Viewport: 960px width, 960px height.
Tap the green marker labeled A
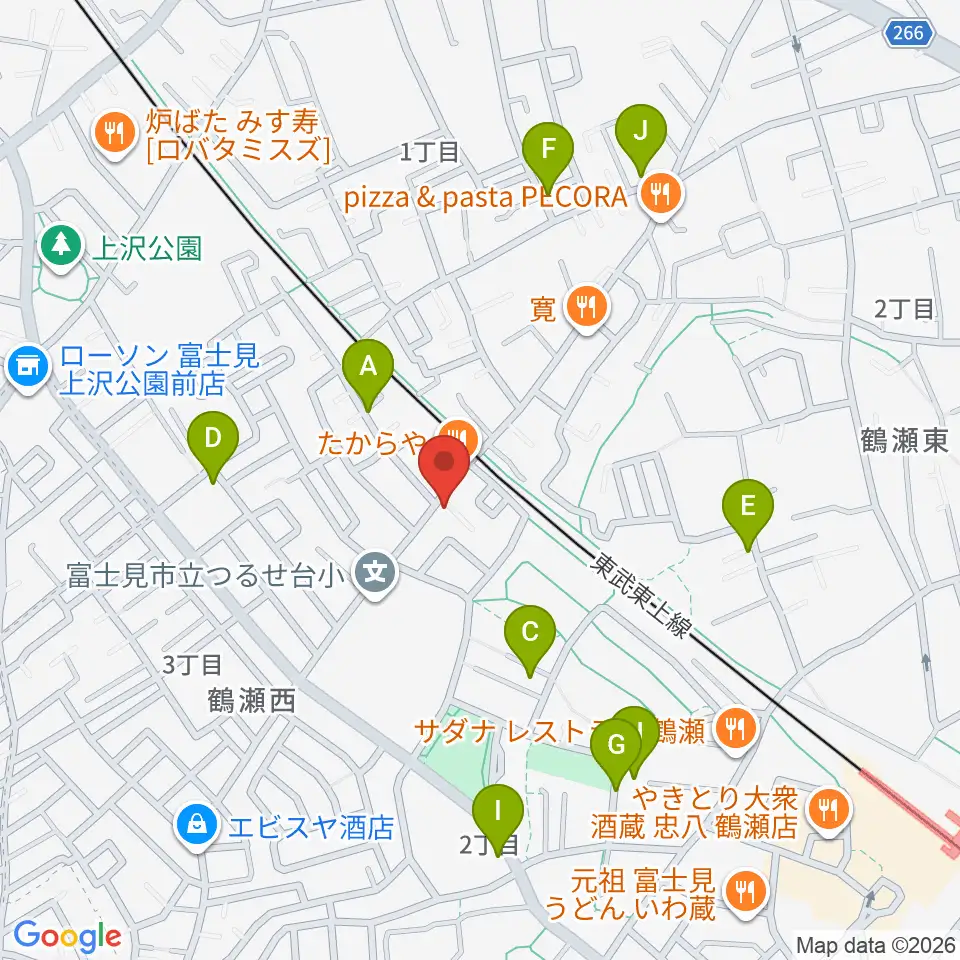(x=367, y=375)
